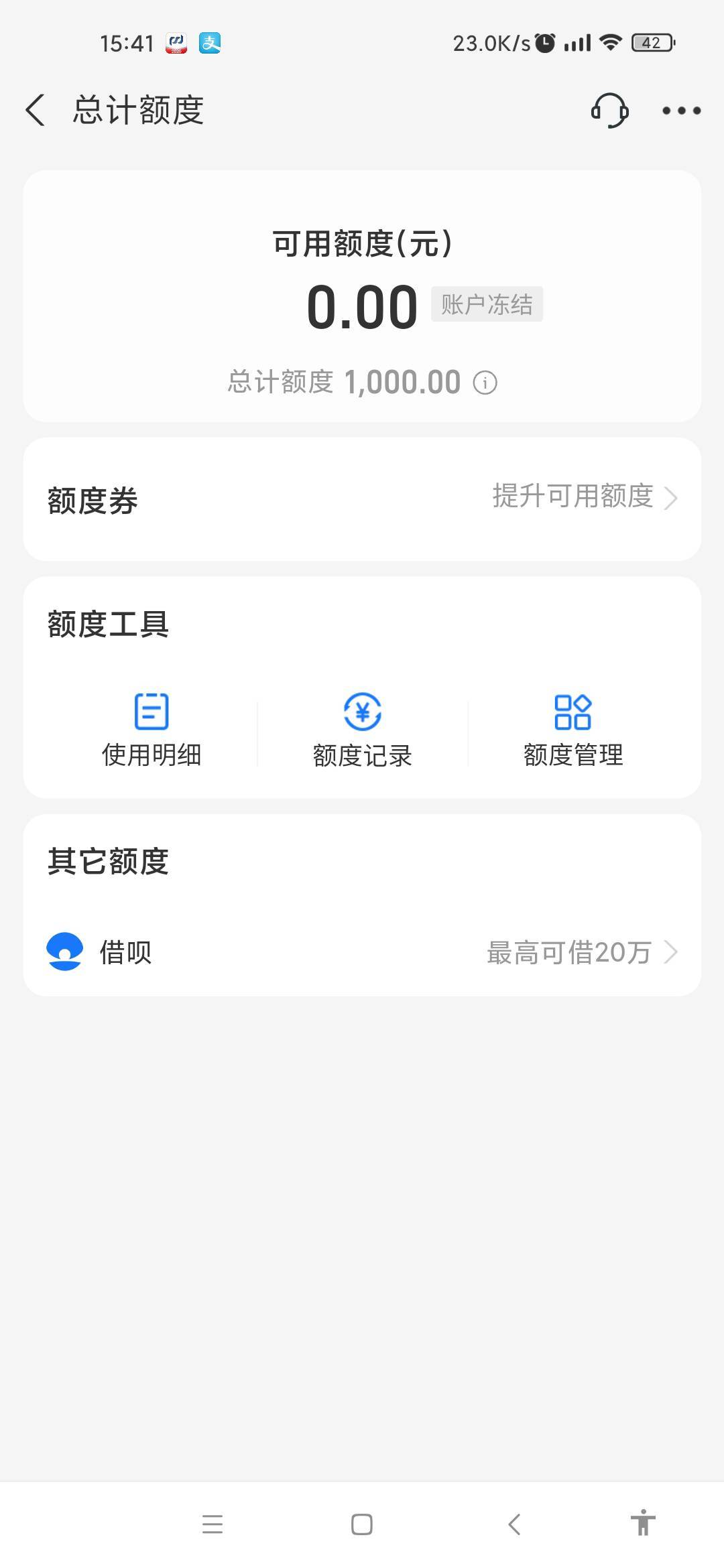
Task: Open the three-dot overflow menu
Action: pyautogui.click(x=681, y=111)
